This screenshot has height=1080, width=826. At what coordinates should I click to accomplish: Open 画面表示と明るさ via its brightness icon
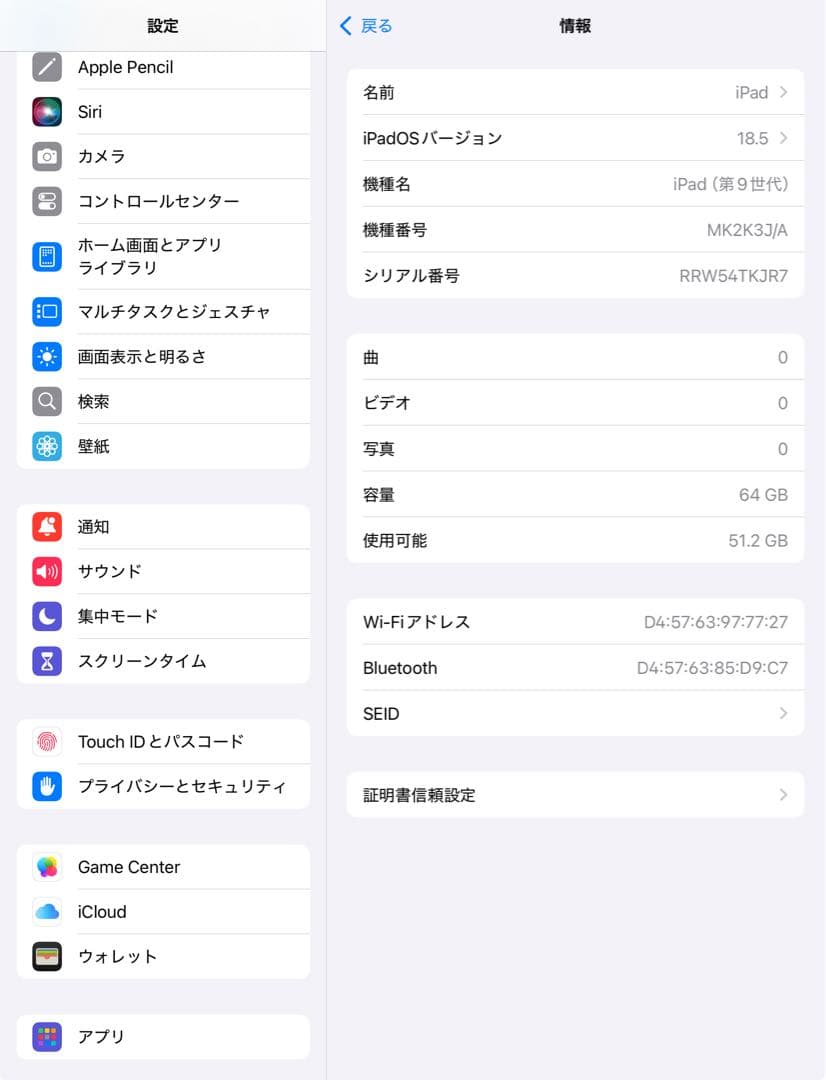point(45,356)
